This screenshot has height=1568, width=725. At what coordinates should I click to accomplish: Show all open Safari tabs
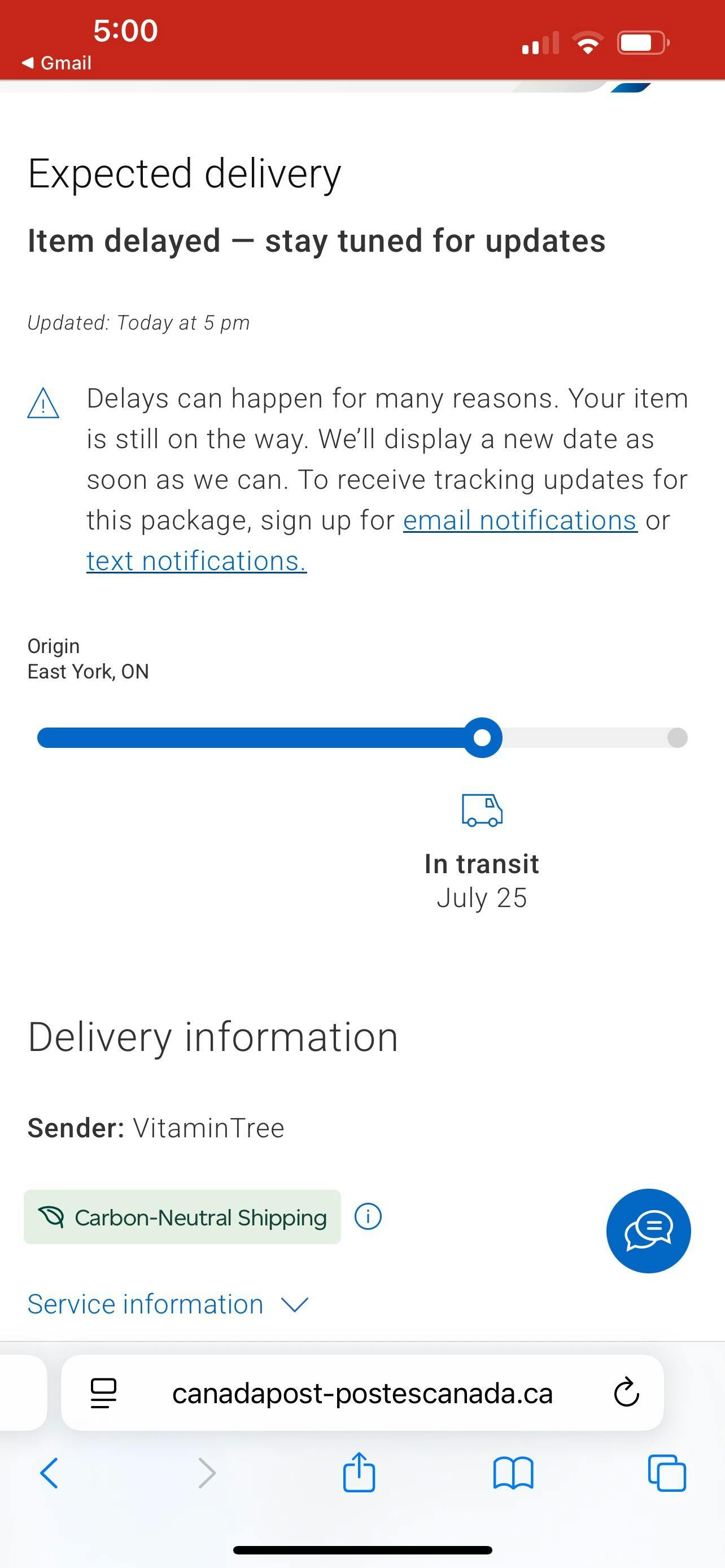click(667, 1473)
